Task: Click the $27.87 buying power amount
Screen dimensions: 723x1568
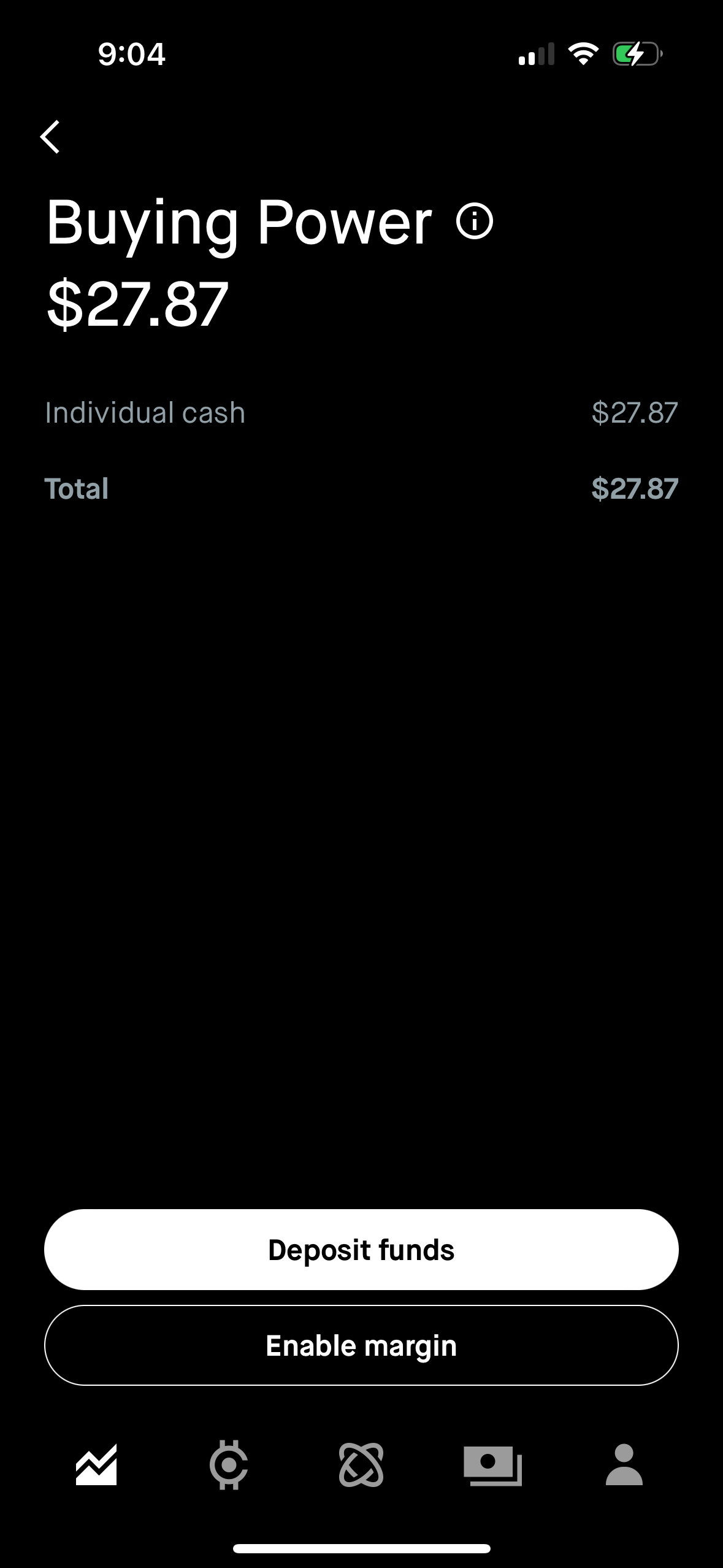Action: (136, 301)
